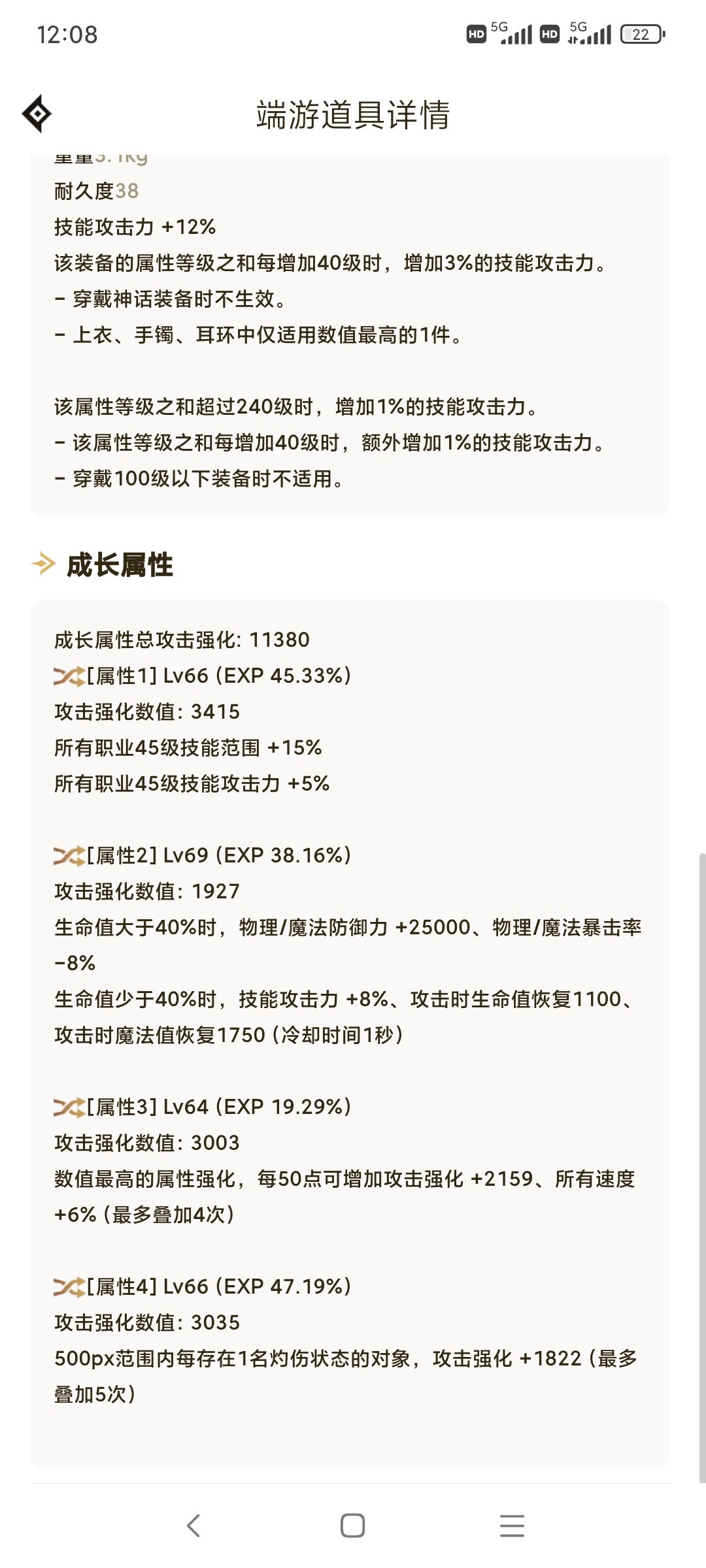Tap the shuffle icon beside 属性2
This screenshot has width=706, height=1568.
point(69,856)
